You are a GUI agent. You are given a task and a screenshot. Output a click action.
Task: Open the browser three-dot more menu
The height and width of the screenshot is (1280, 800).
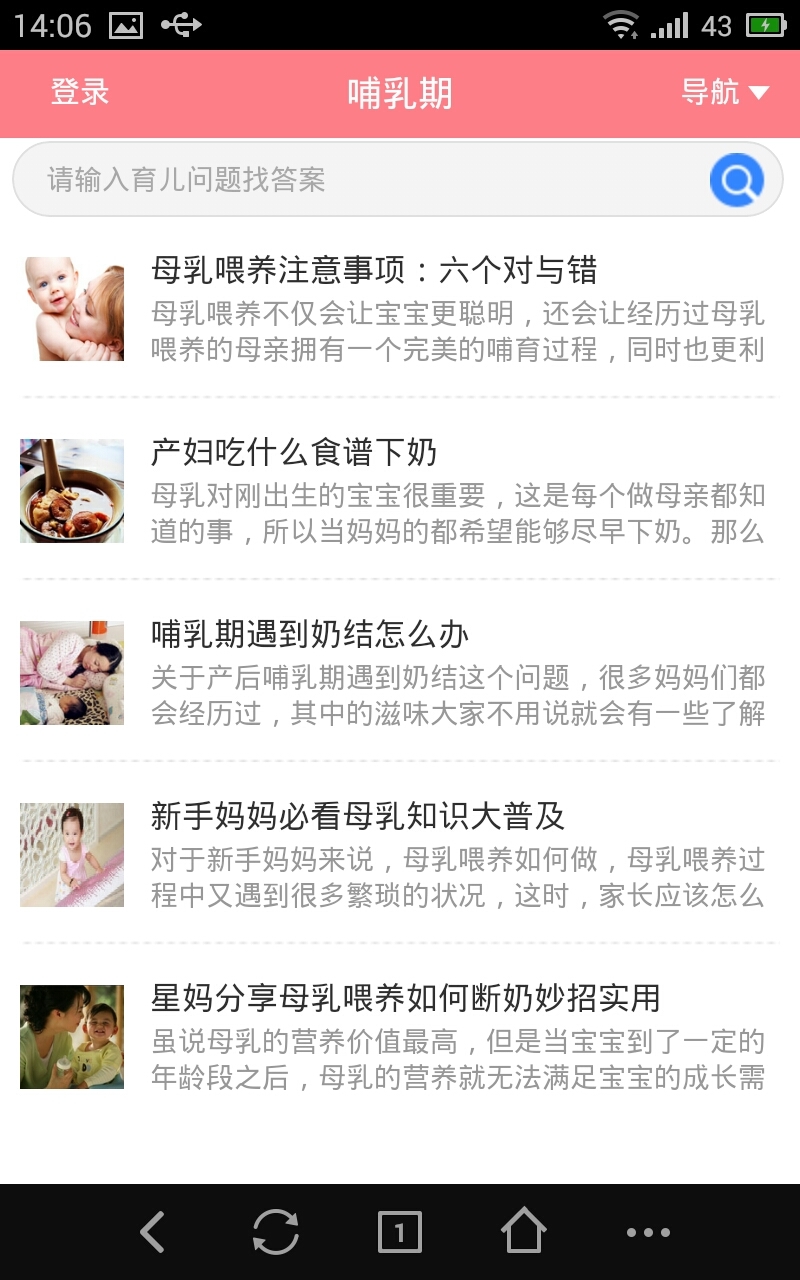[x=648, y=1232]
